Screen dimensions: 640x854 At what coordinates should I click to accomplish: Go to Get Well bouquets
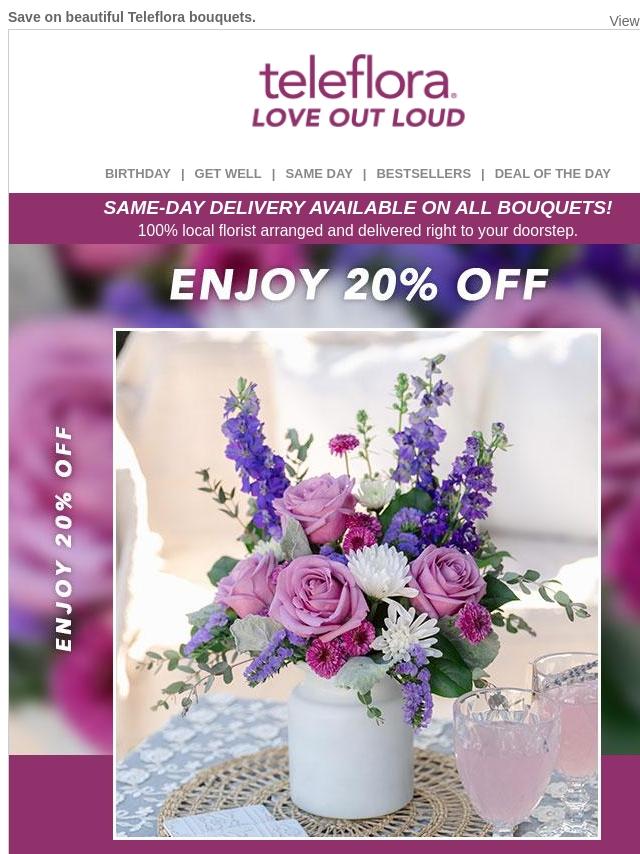pyautogui.click(x=227, y=173)
